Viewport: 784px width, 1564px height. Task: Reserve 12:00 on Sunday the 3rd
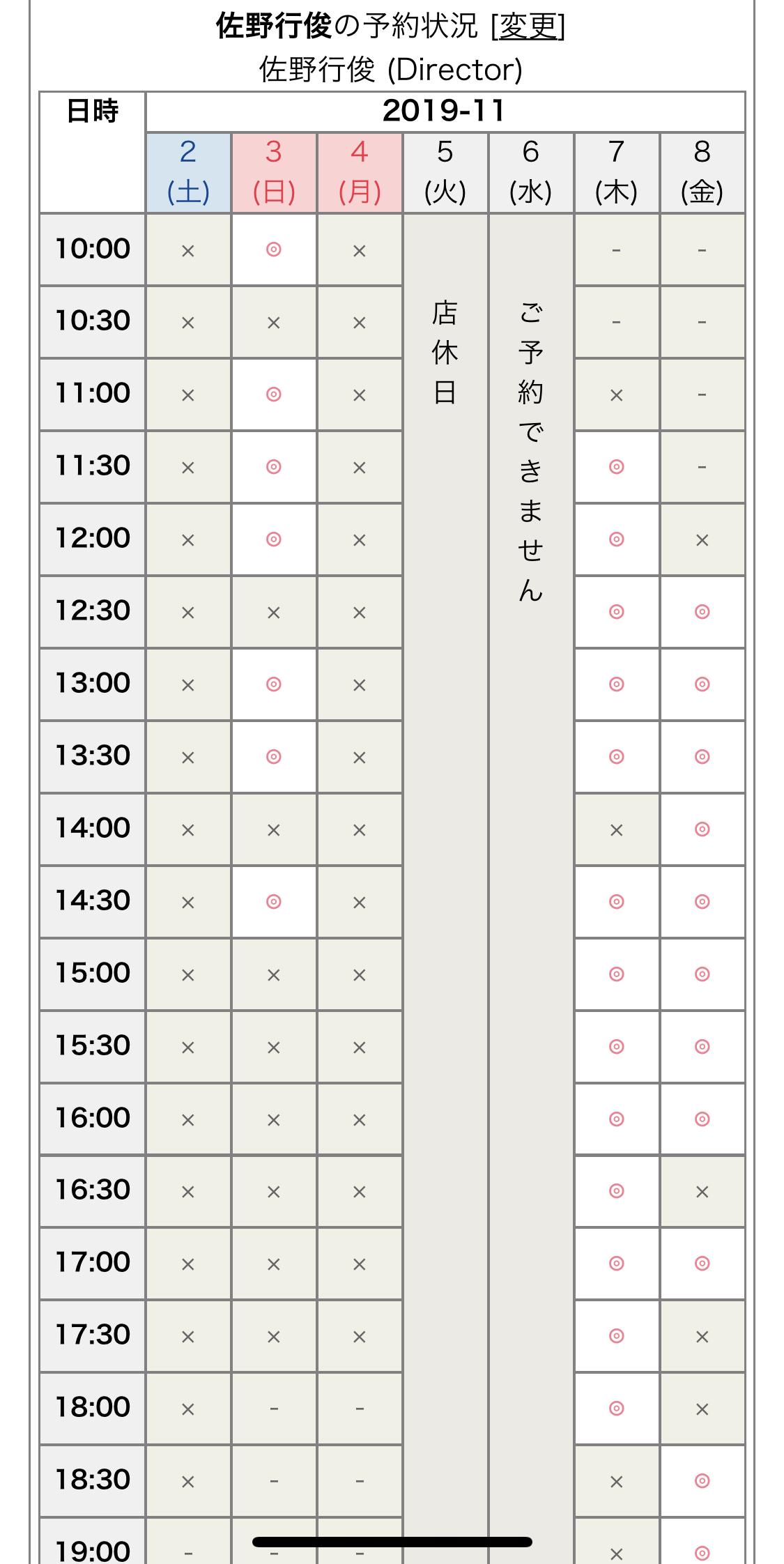[274, 539]
